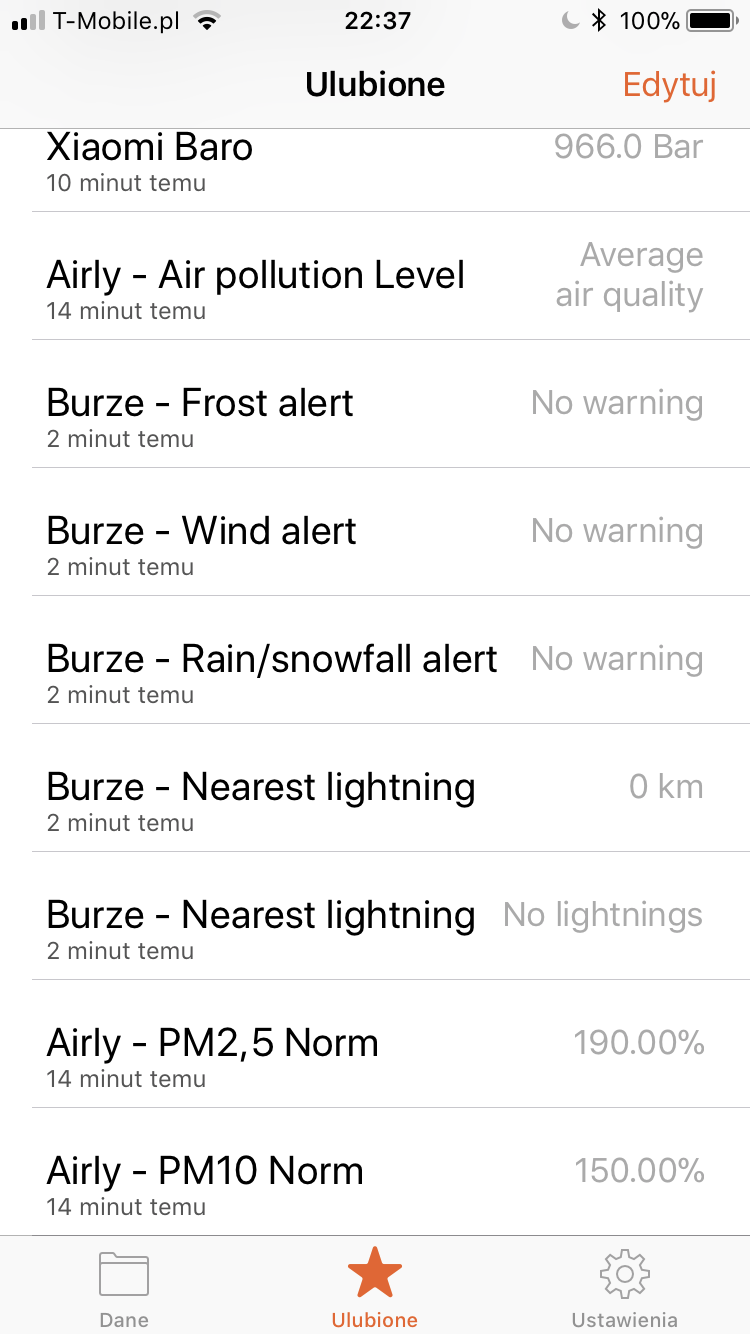This screenshot has height=1334, width=750.
Task: Open Burze - Wind alert entry
Action: pyautogui.click(x=375, y=532)
